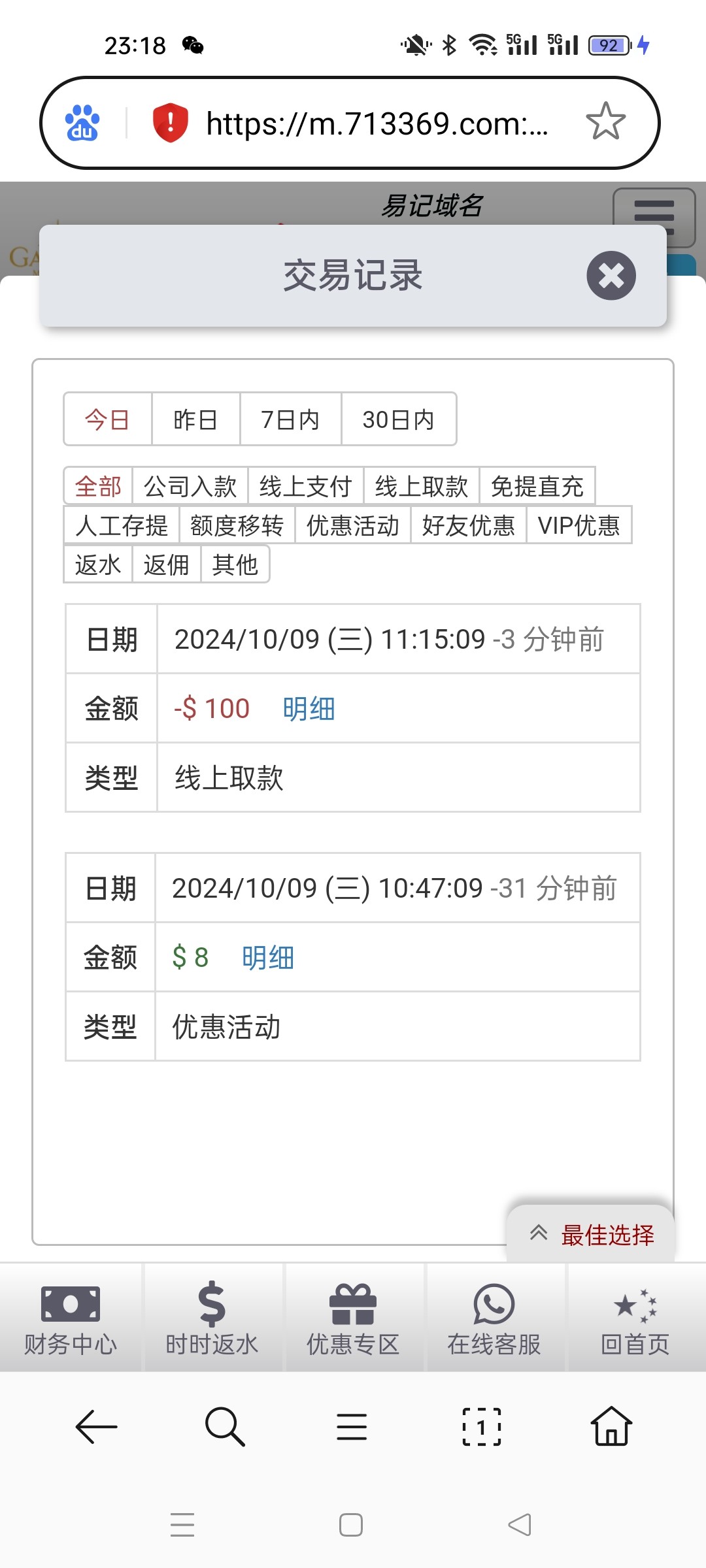Go back using the browser back arrow
706x1568 pixels.
97,1427
